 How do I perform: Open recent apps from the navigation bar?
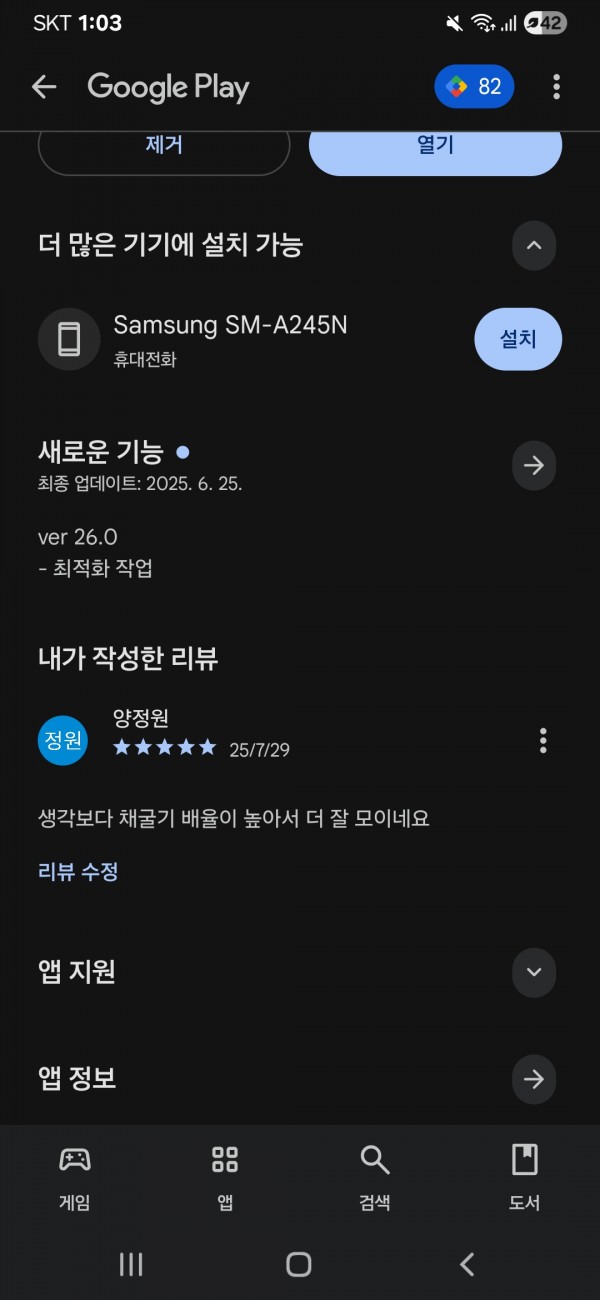point(131,1264)
